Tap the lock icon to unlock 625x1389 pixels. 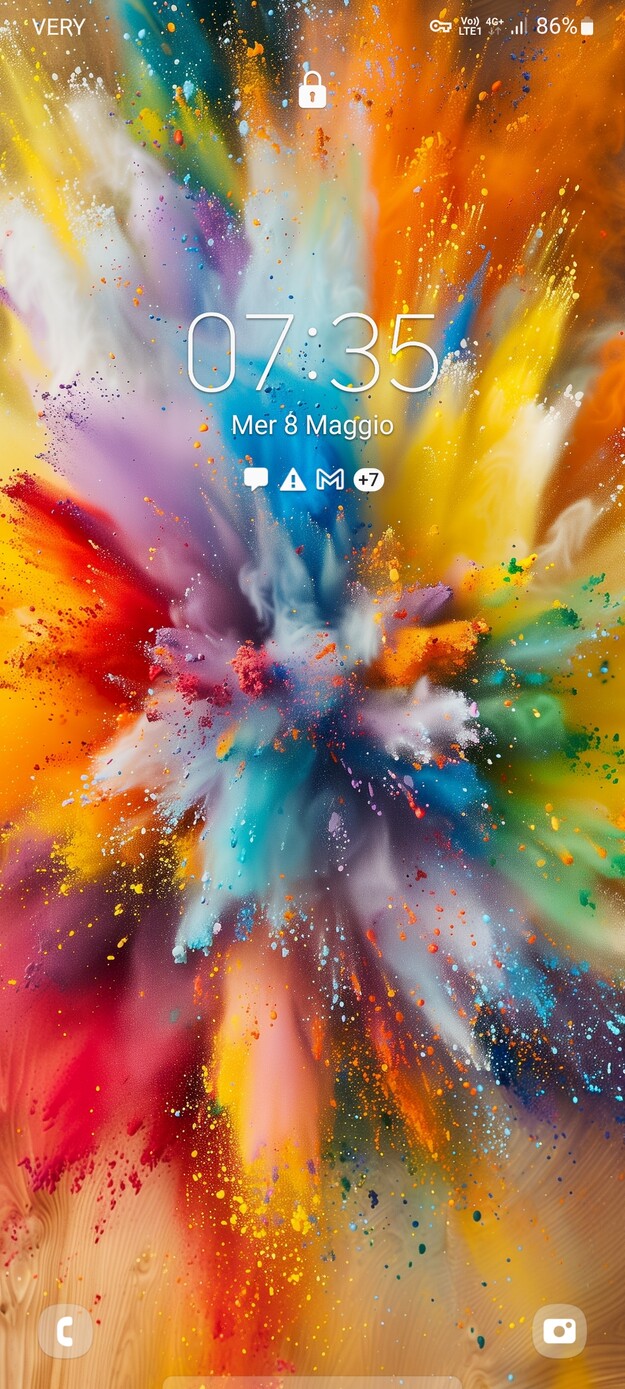pyautogui.click(x=312, y=90)
